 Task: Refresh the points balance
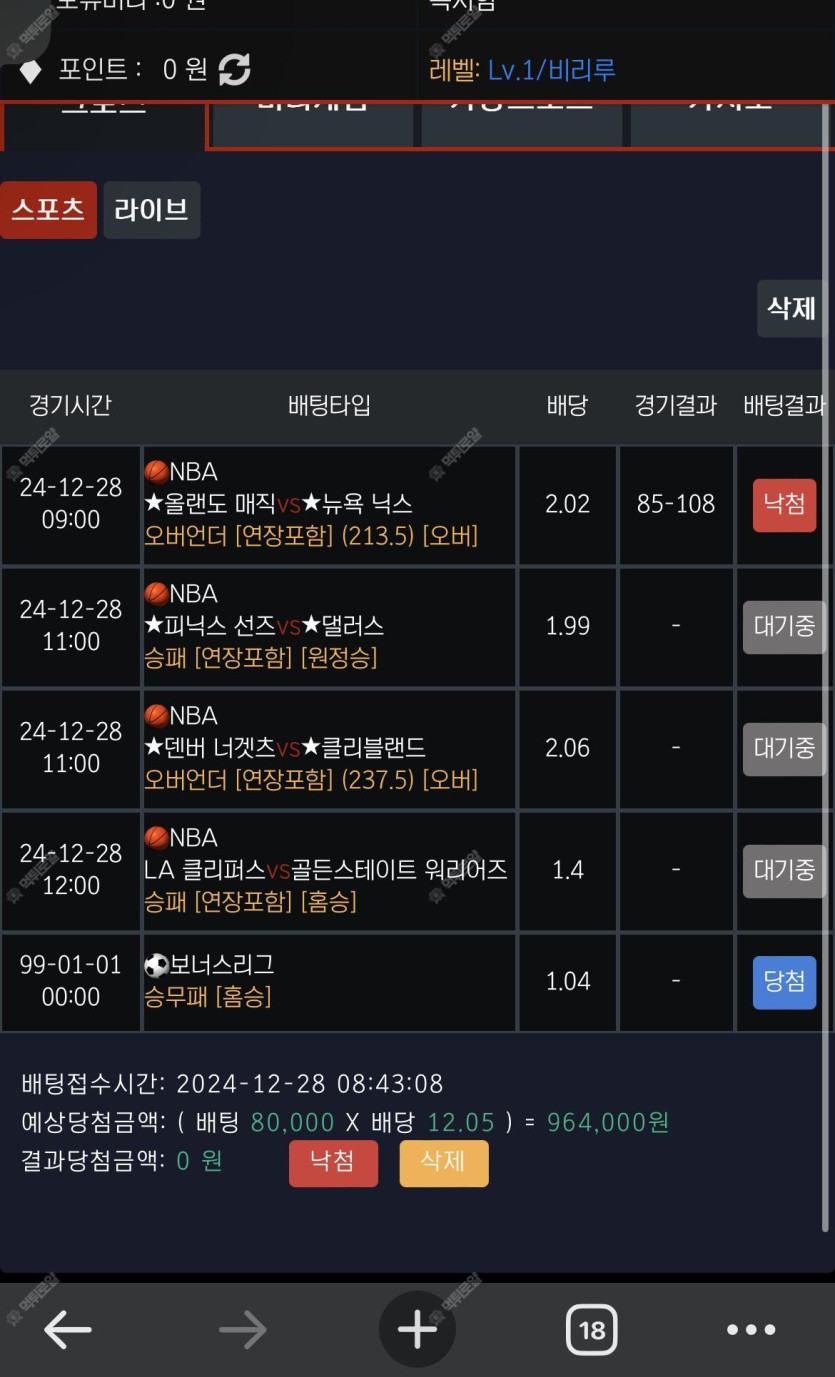tap(234, 69)
